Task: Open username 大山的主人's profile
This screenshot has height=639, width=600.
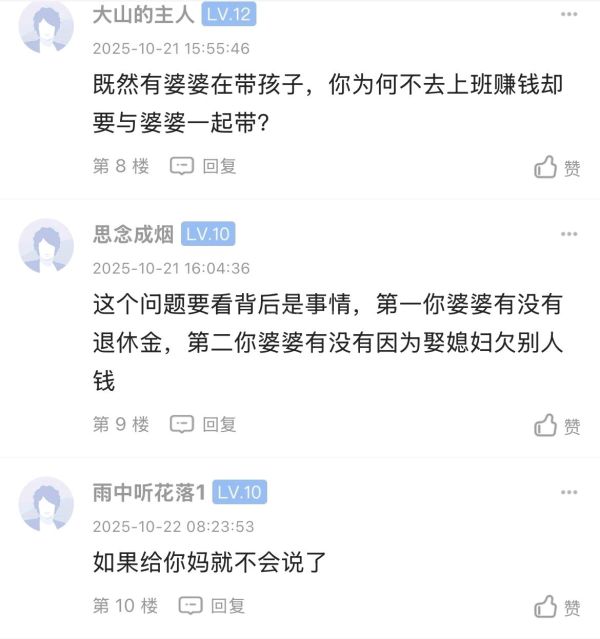Action: [143, 15]
